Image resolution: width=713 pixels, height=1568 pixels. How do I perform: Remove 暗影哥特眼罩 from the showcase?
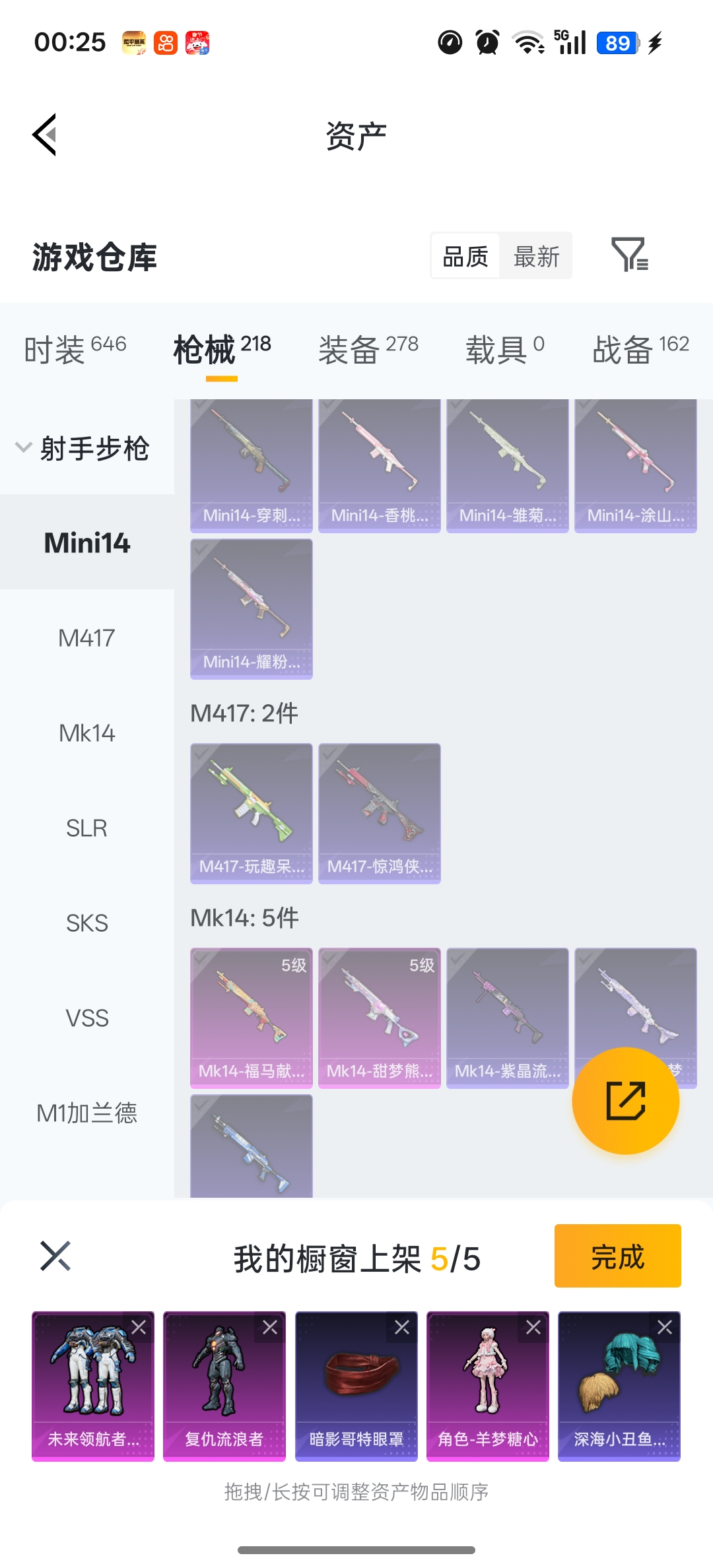402,1327
